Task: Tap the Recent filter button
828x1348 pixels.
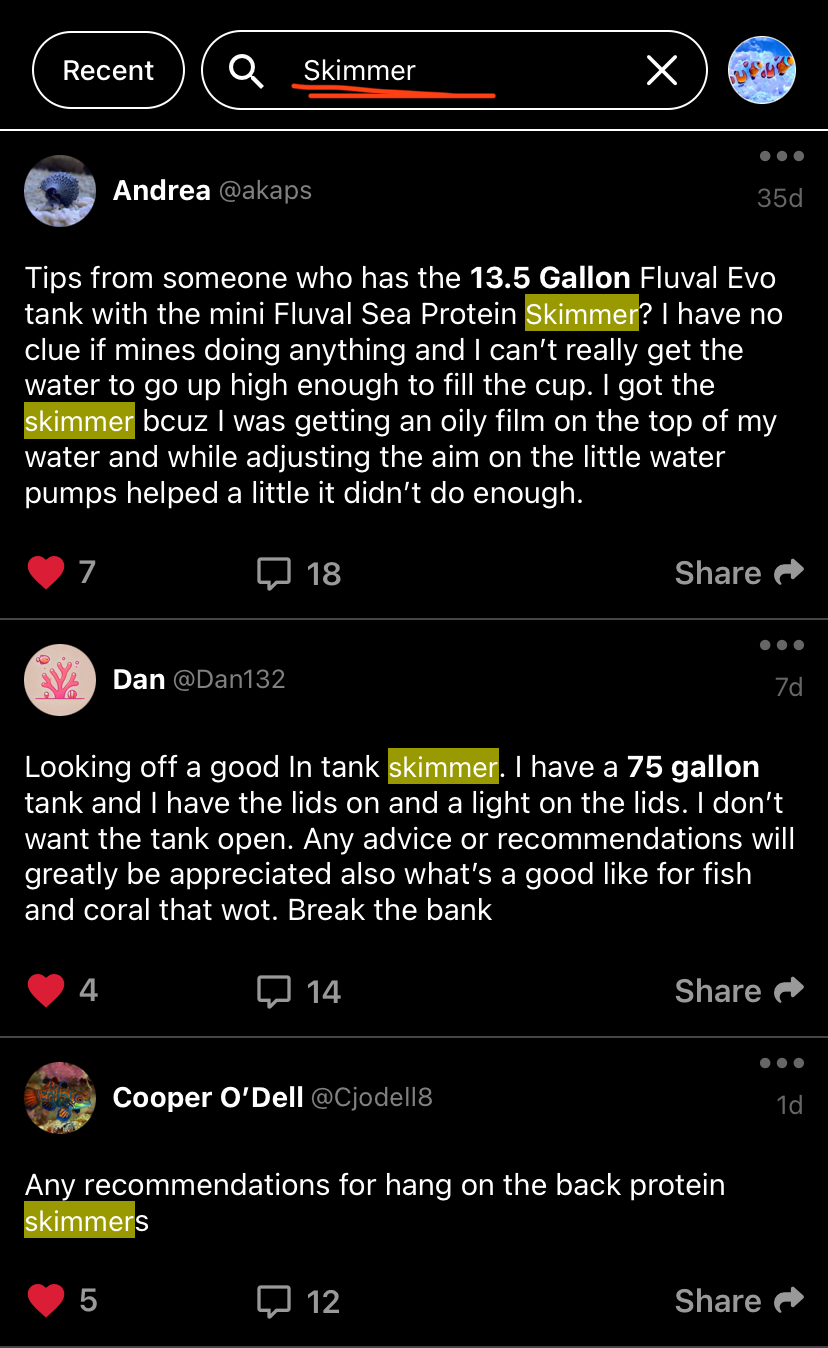Action: pos(108,71)
